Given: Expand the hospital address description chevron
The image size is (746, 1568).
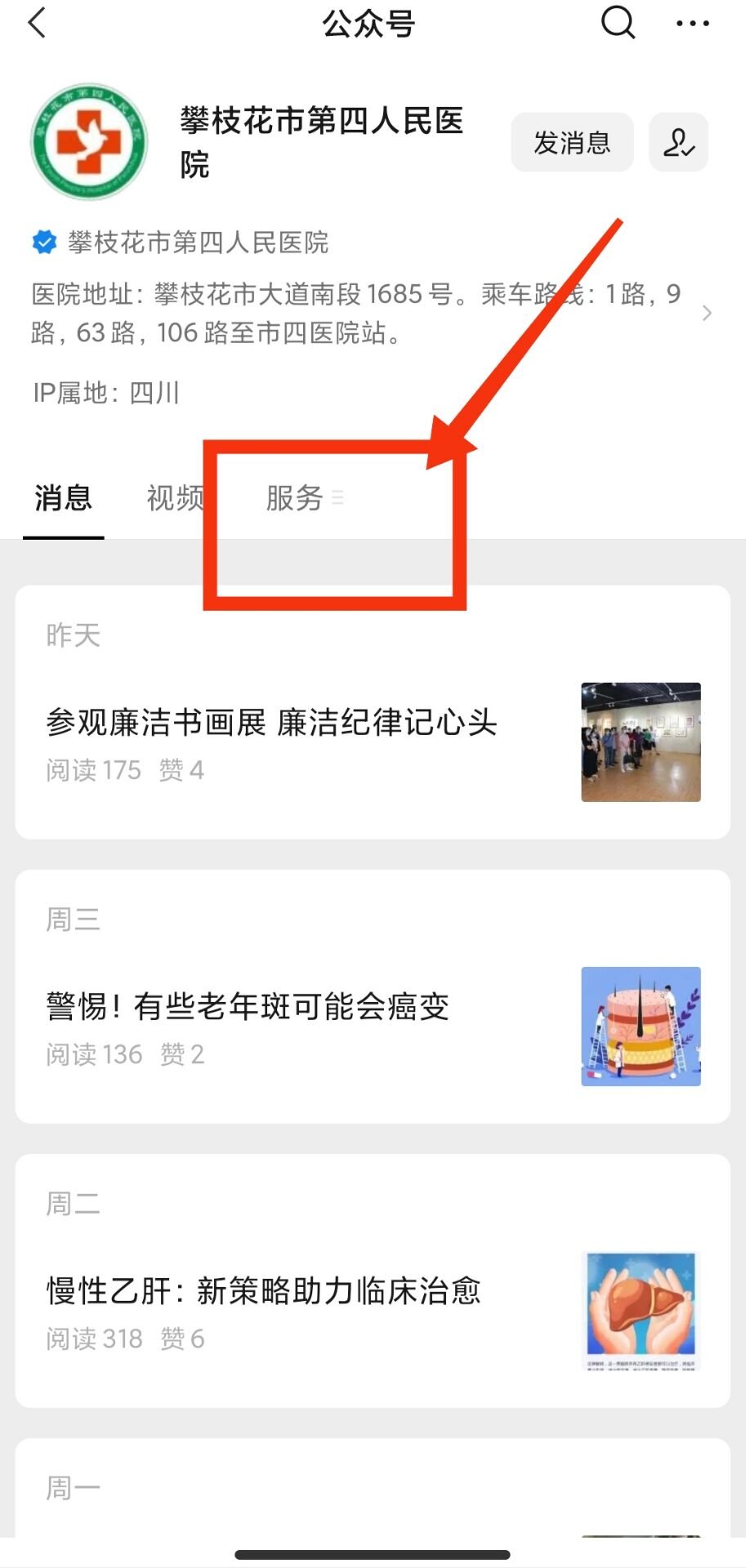Looking at the screenshot, I should (x=707, y=314).
